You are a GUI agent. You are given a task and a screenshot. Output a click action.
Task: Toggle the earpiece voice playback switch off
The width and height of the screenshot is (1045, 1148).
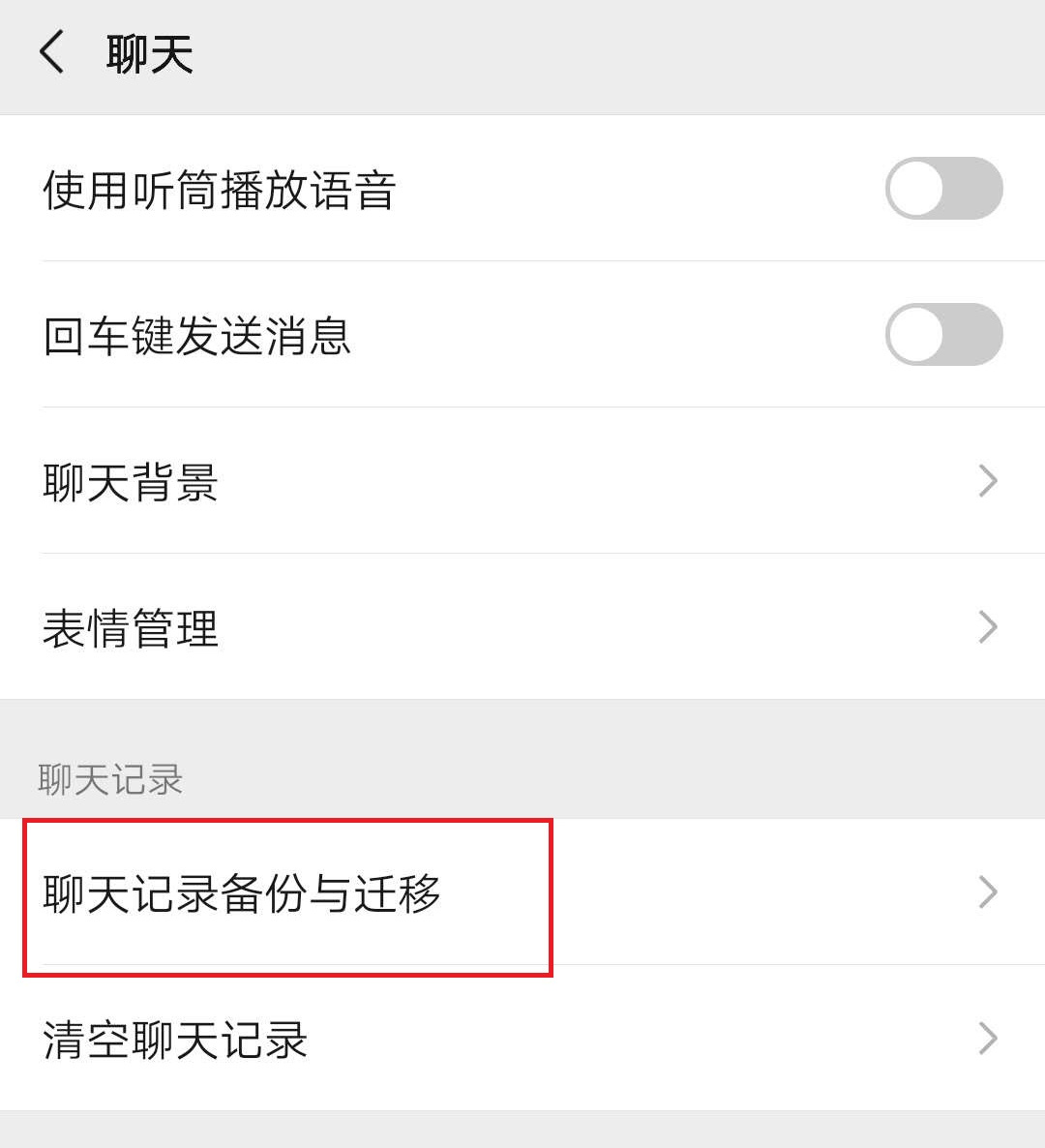click(944, 188)
